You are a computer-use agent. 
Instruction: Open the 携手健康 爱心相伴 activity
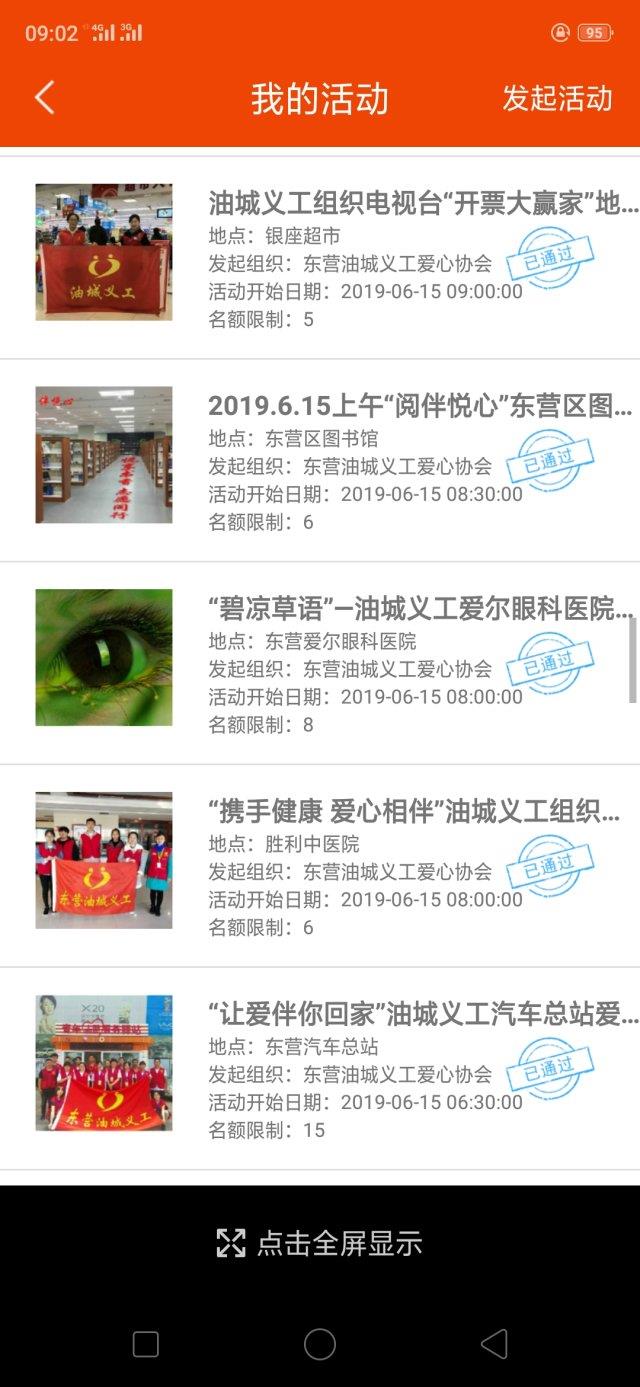(320, 866)
